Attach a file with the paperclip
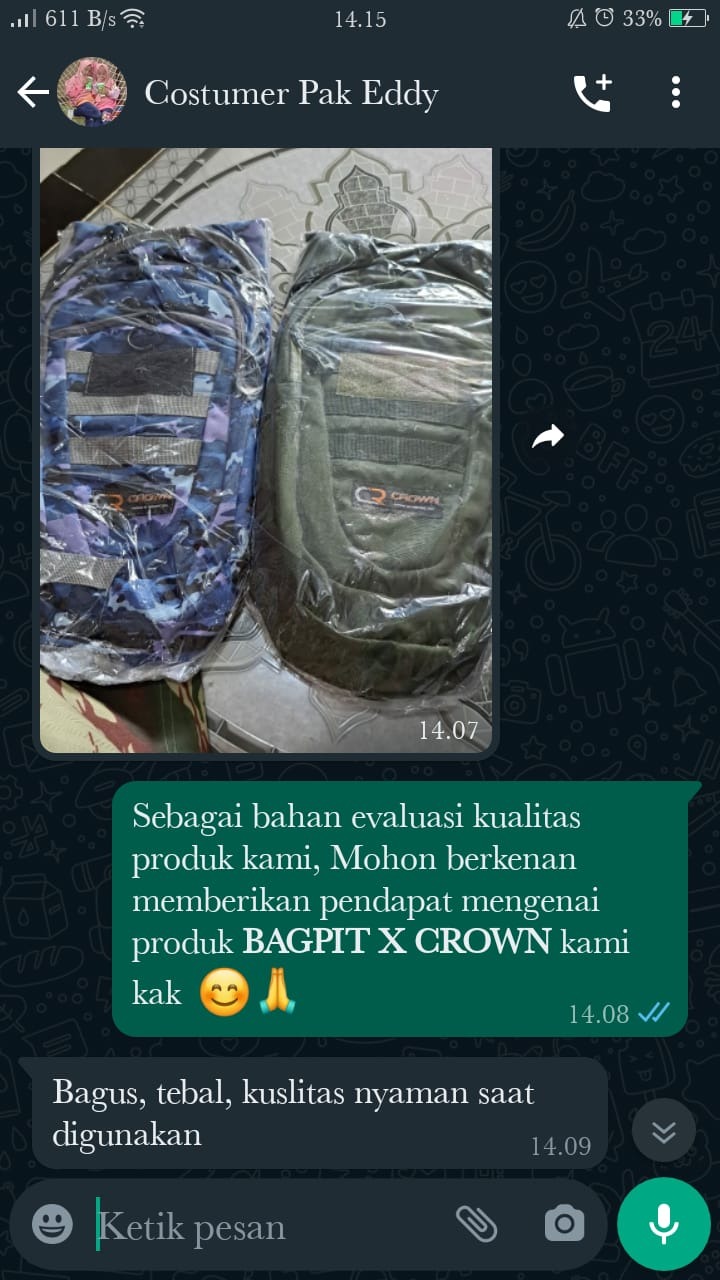The image size is (720, 1280). point(477,1223)
